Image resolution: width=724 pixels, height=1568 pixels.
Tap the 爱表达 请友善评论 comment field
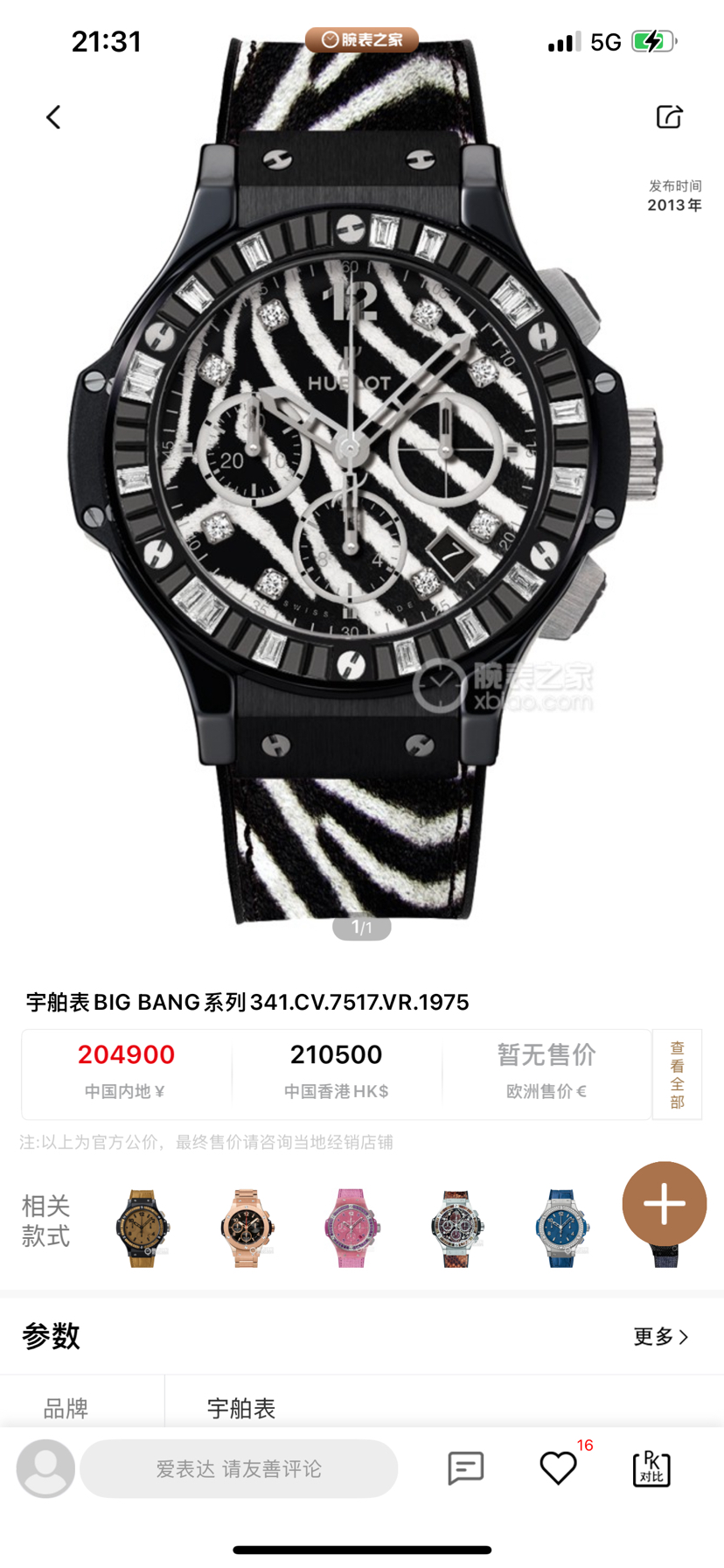[239, 1468]
